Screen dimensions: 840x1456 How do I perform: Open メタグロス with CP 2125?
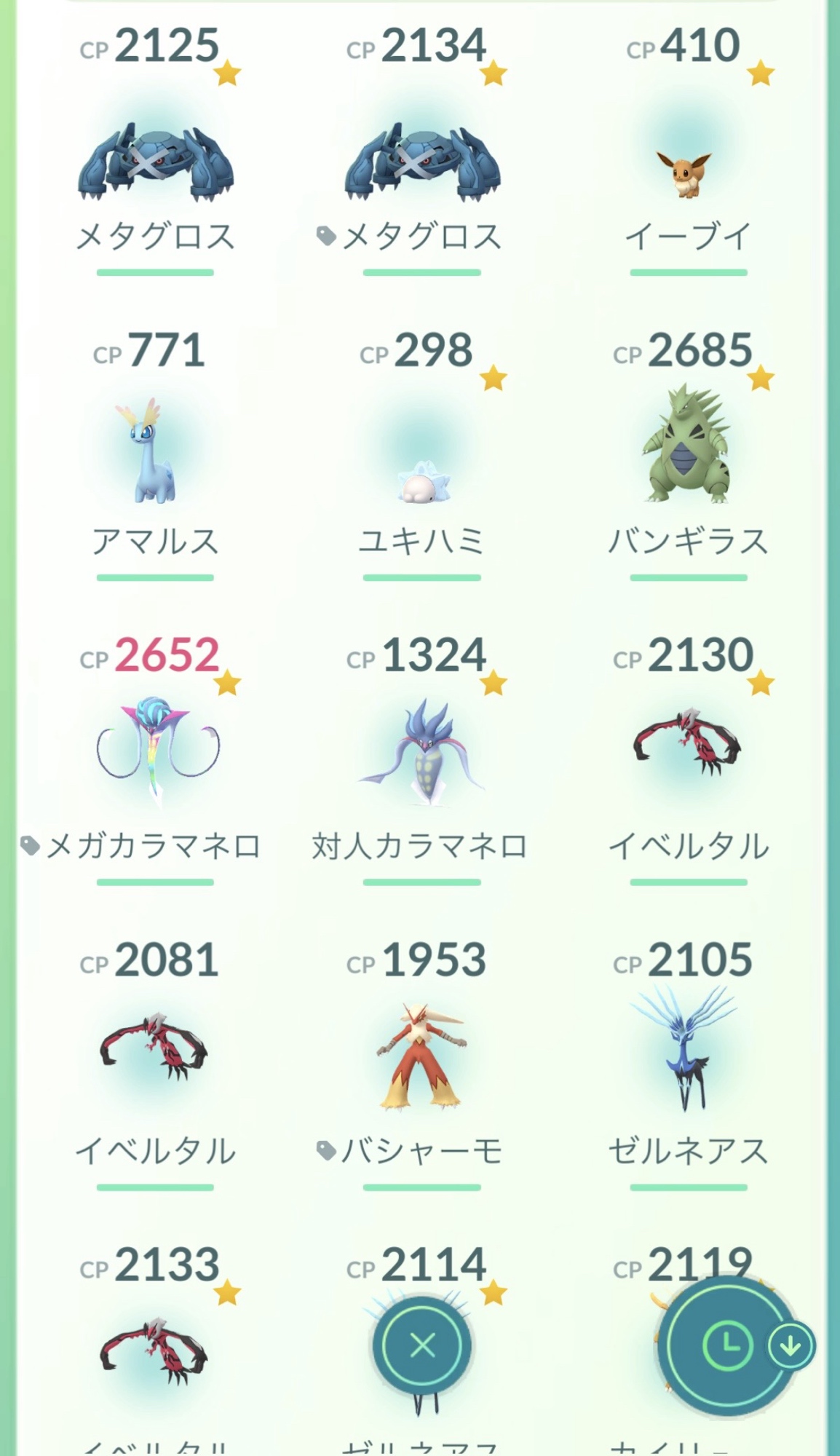coord(155,162)
